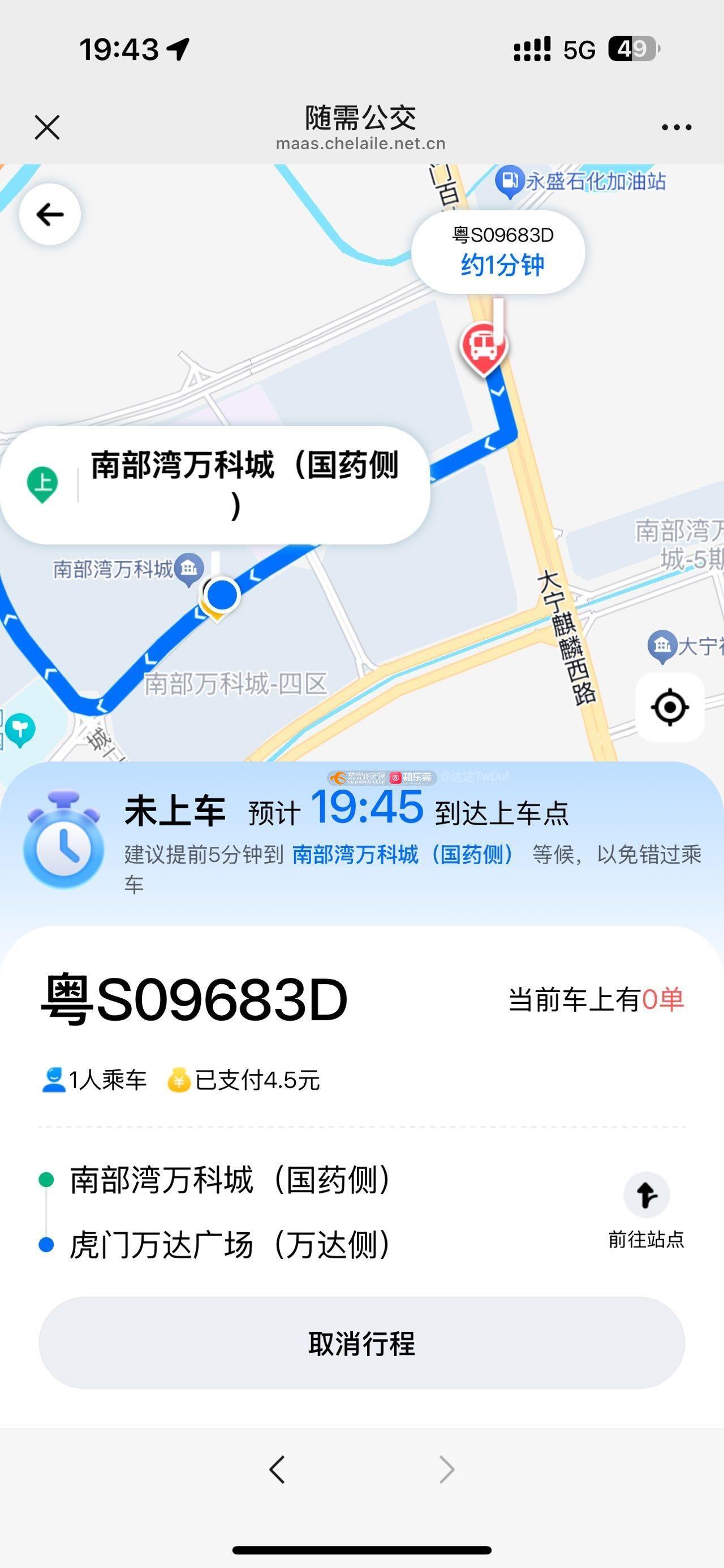Go back using the map's arrow button
This screenshot has height=1568, width=724.
tap(50, 214)
